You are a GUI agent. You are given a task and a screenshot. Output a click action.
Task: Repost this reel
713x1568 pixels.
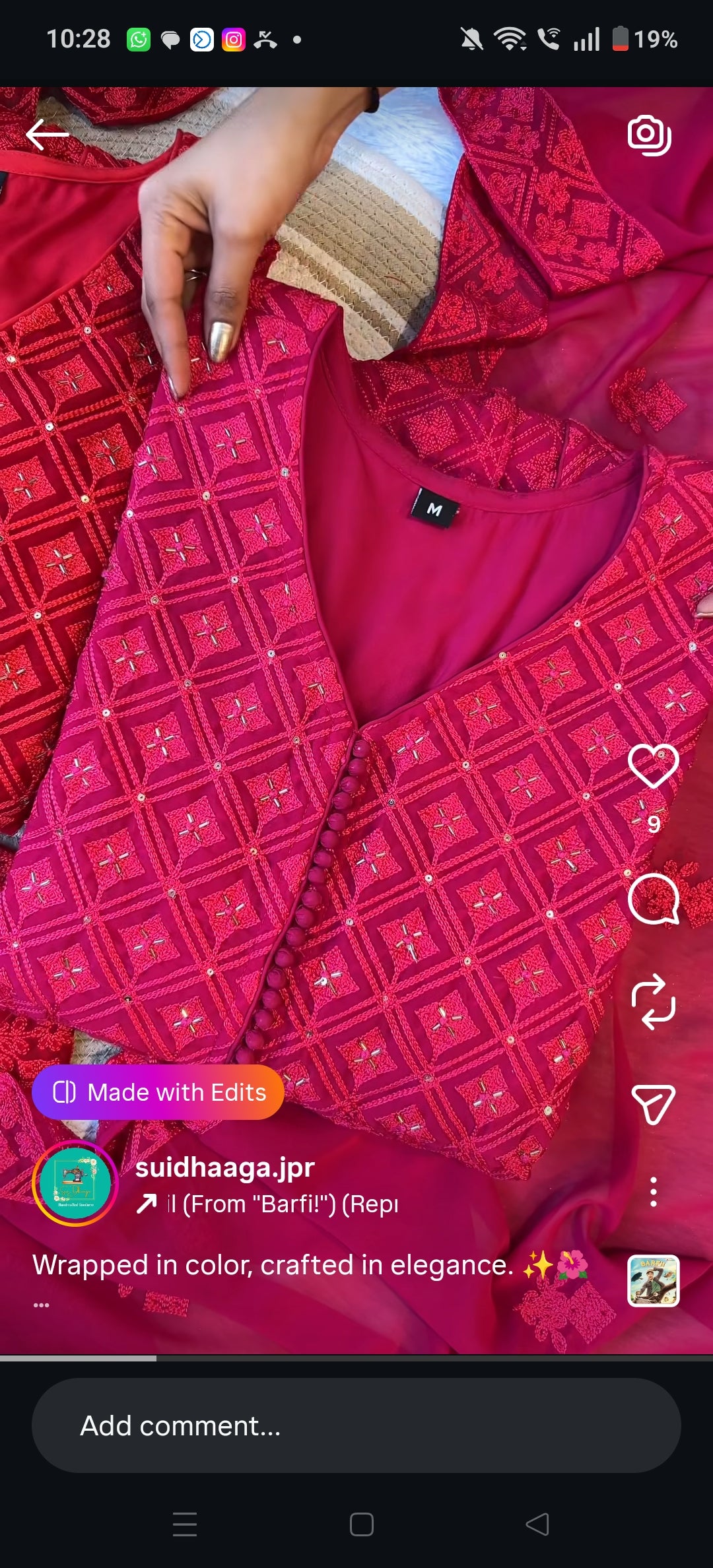click(653, 1002)
